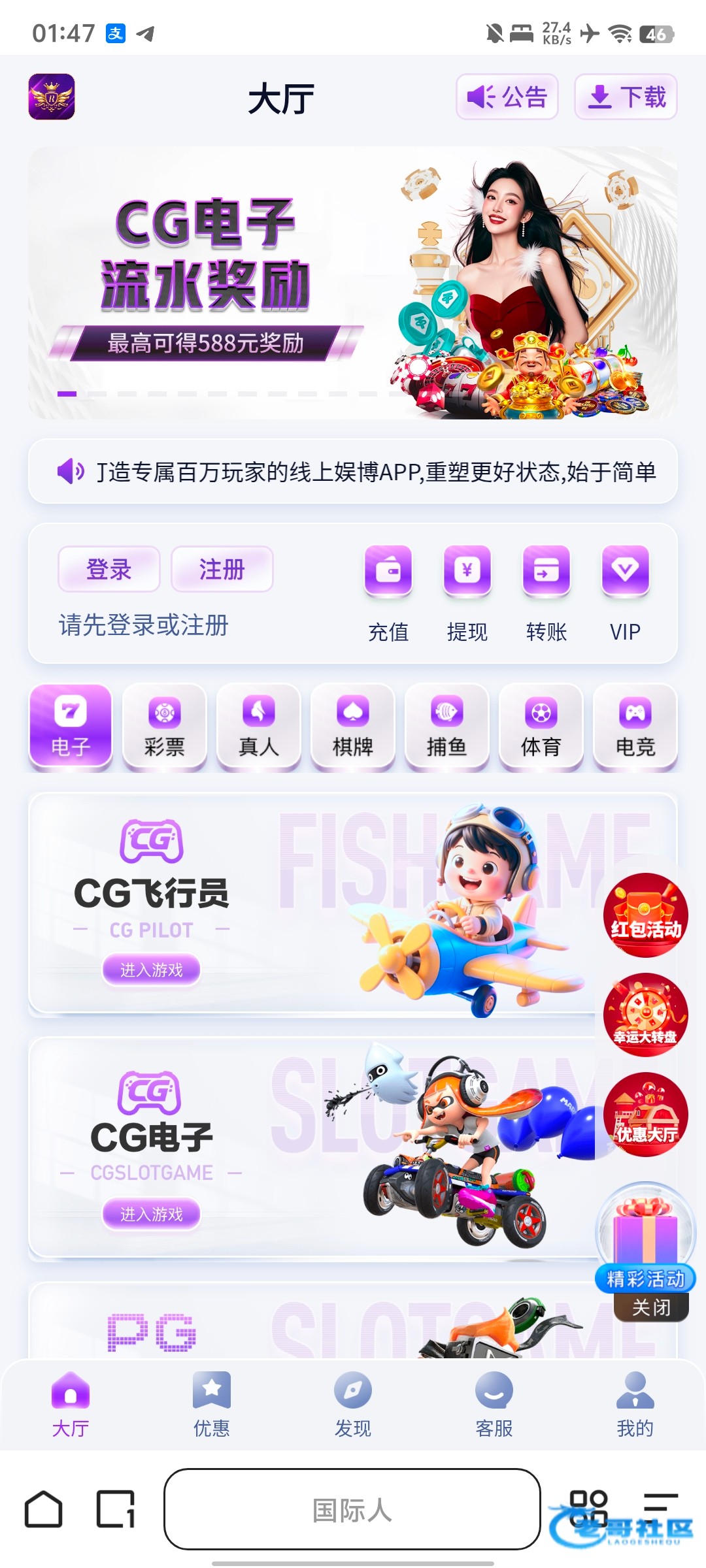Image resolution: width=706 pixels, height=1568 pixels.
Task: Enter the CG飞行员 game
Action: click(152, 970)
